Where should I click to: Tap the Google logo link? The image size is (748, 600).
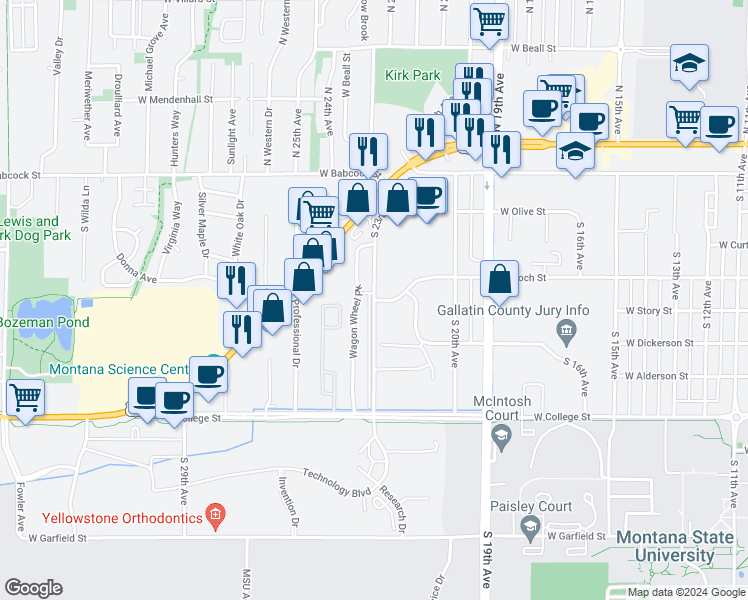pos(34,588)
